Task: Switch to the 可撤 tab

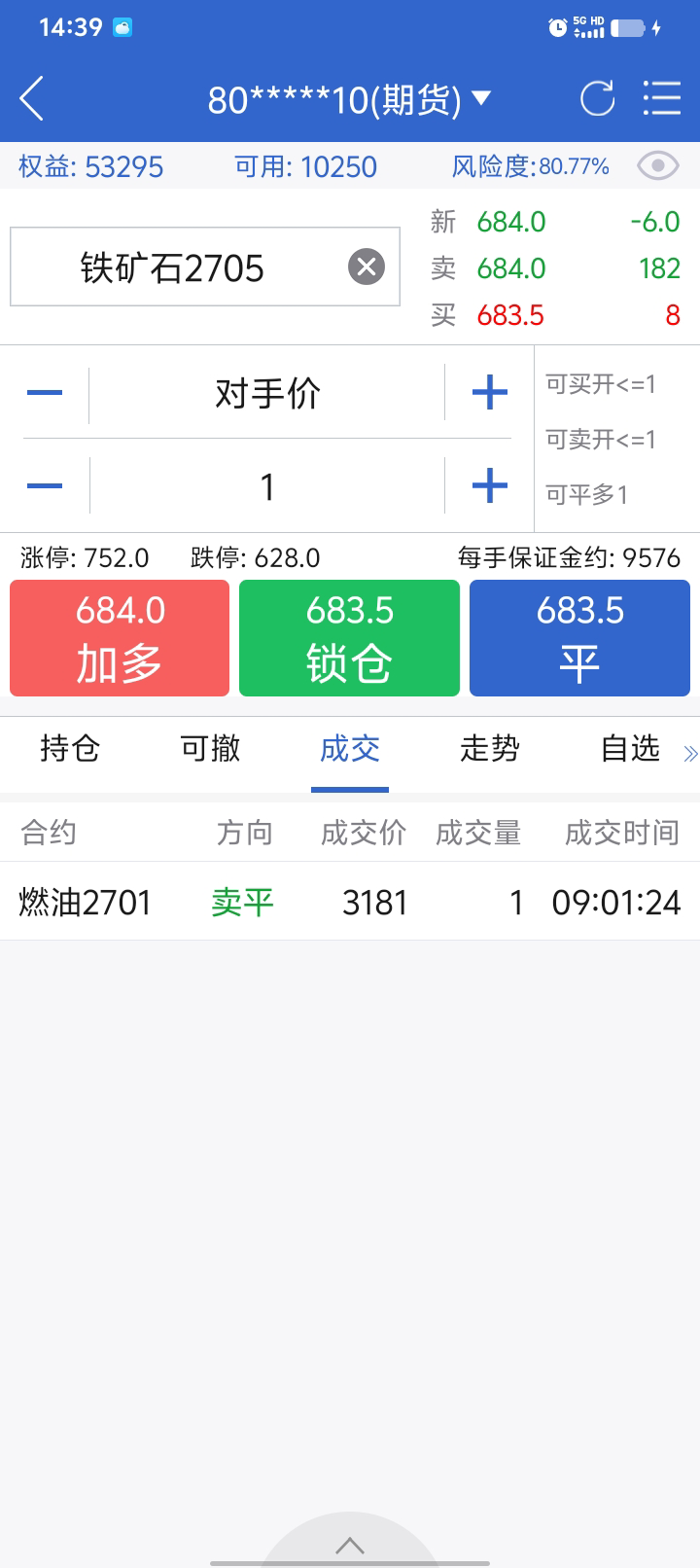Action: pos(210,749)
